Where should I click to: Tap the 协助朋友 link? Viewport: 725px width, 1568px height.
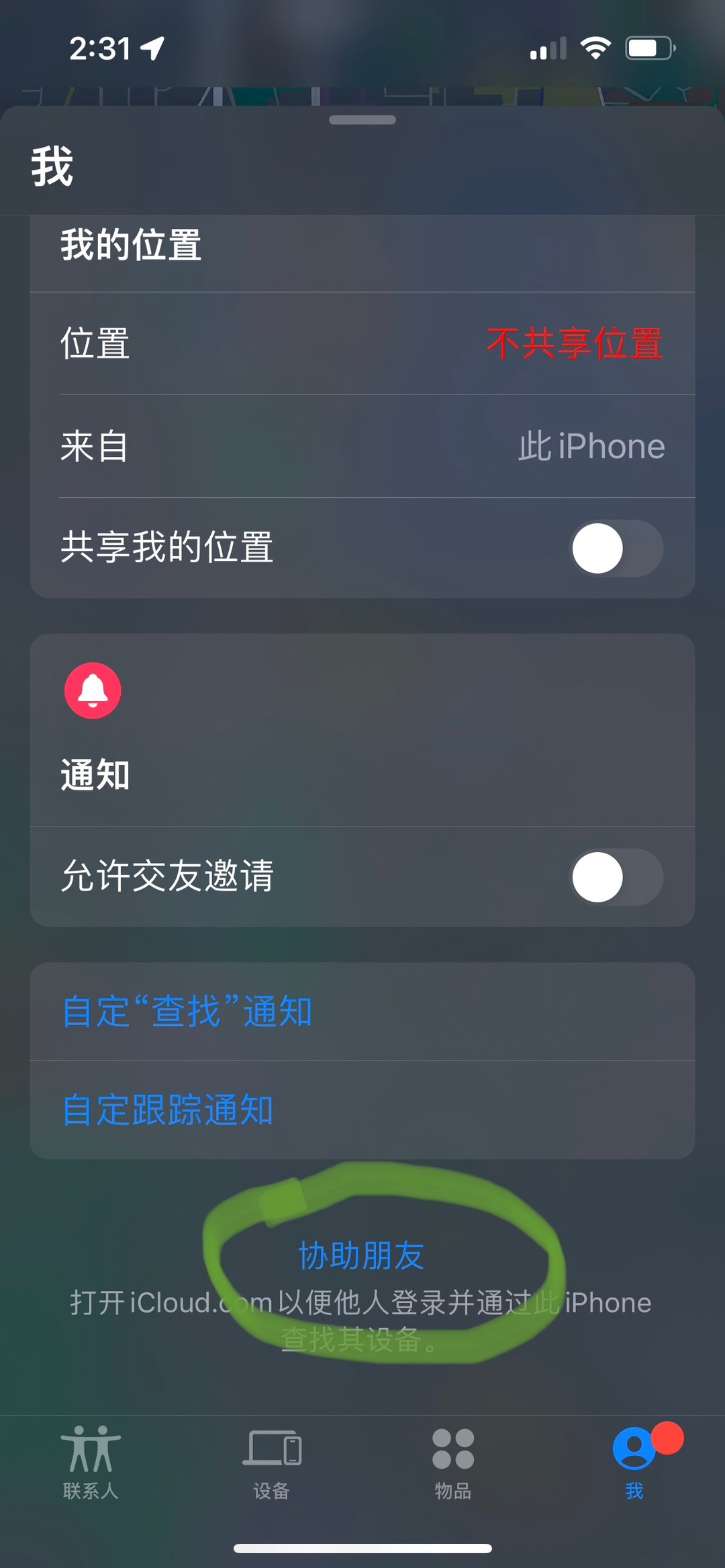(361, 1255)
